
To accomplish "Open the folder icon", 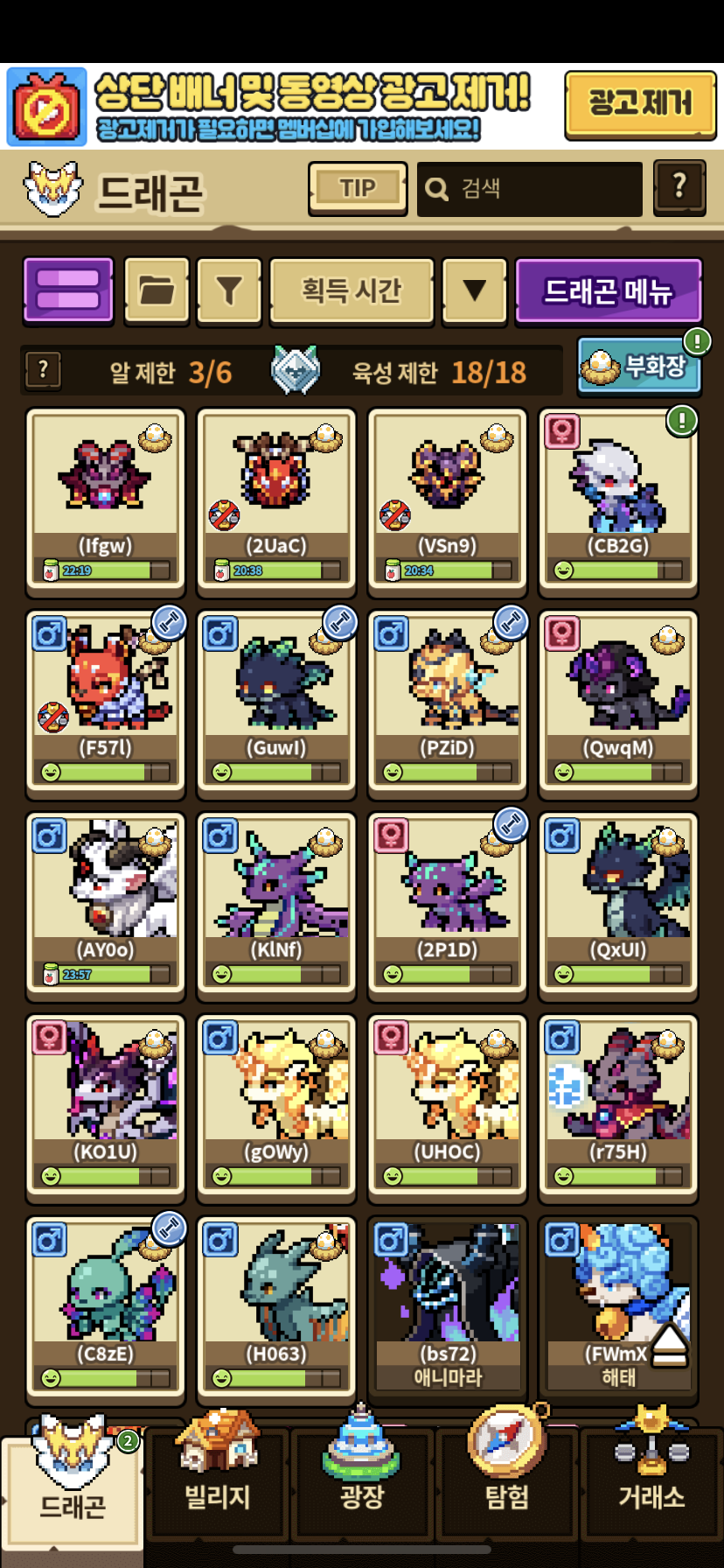I will pos(157,290).
